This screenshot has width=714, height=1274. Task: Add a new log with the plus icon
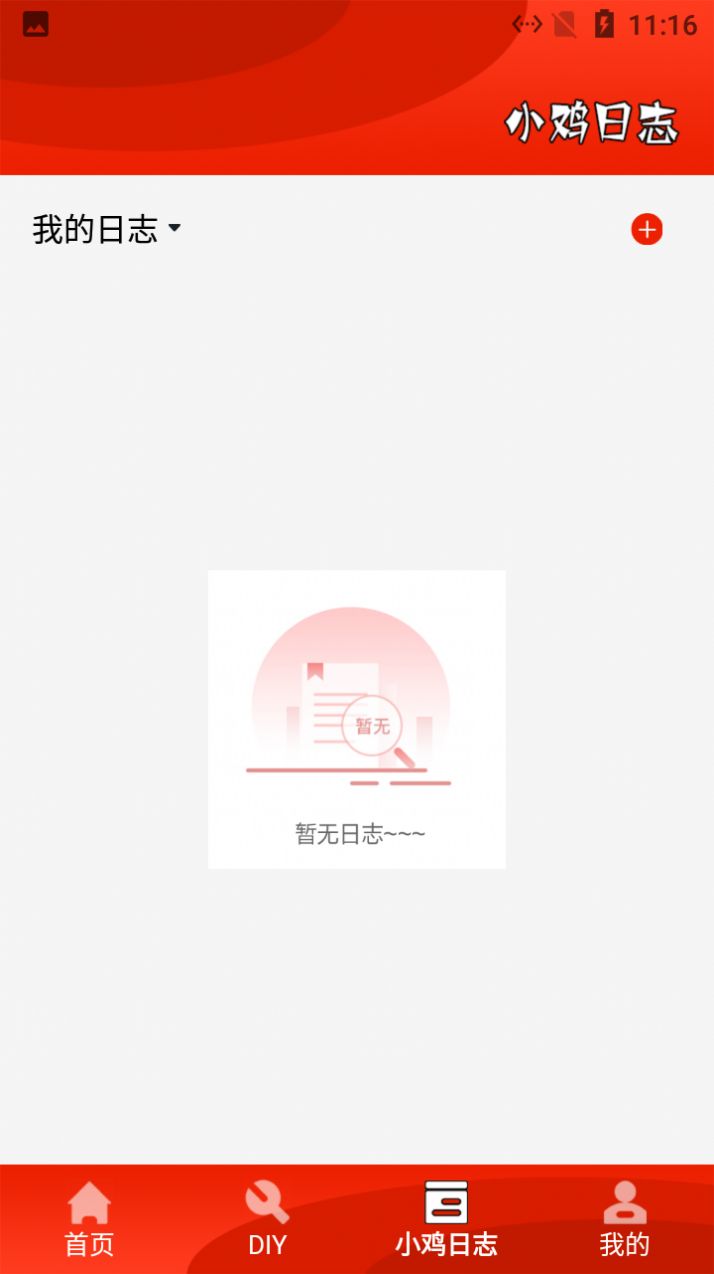tap(647, 230)
